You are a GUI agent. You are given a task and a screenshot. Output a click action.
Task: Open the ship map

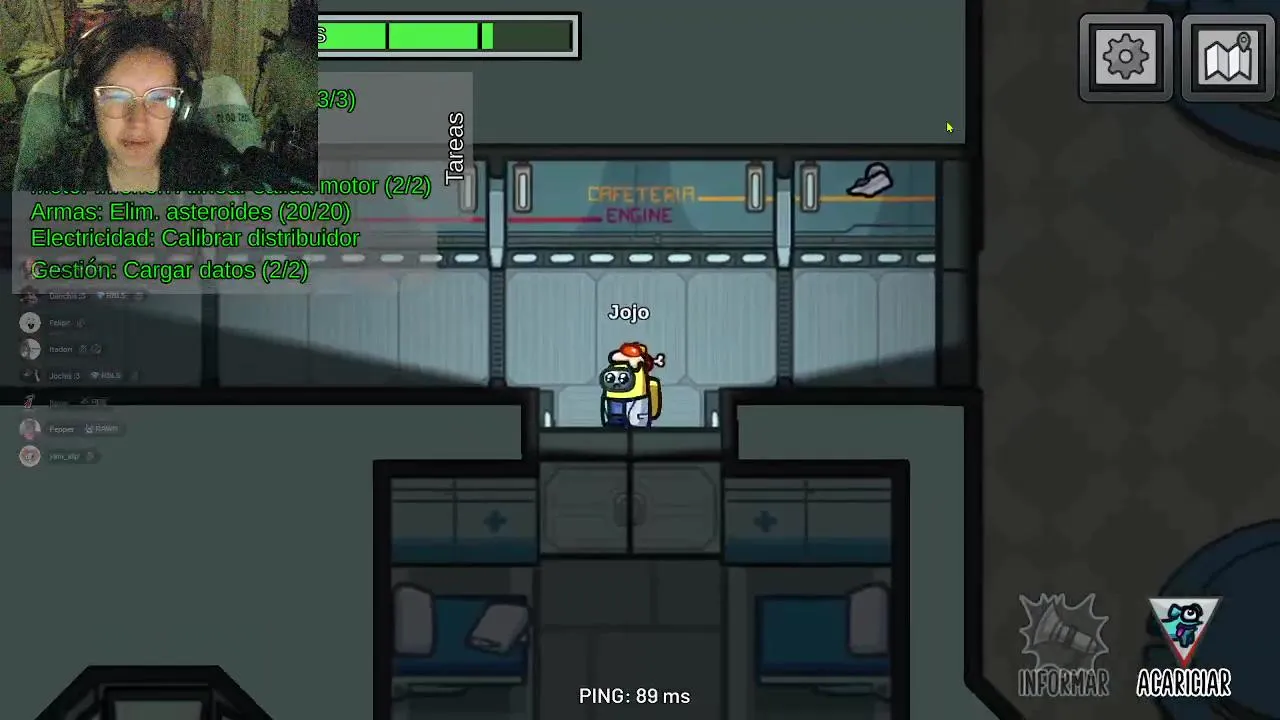tap(1228, 58)
